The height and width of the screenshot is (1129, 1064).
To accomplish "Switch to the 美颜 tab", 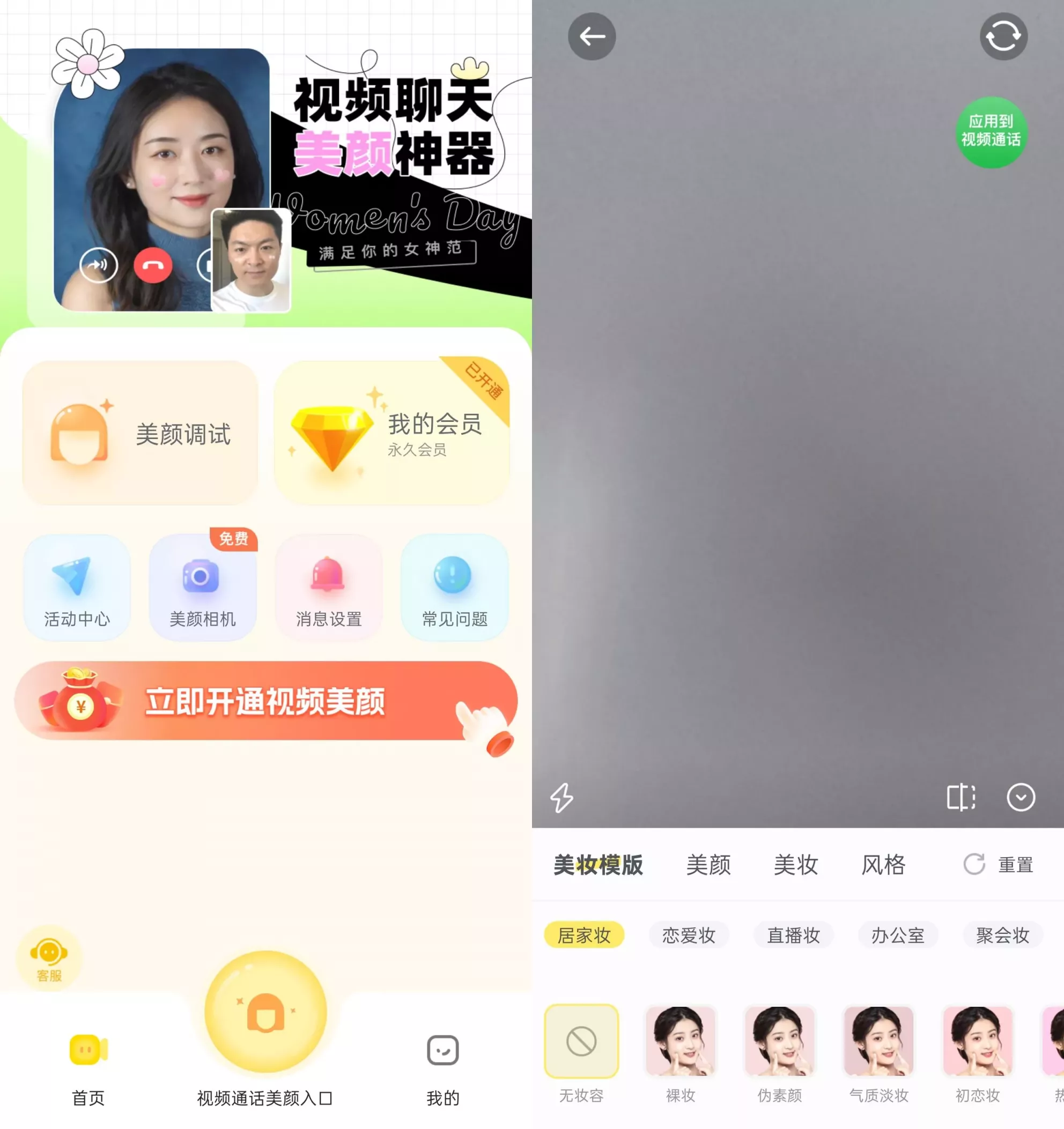I will pyautogui.click(x=708, y=864).
